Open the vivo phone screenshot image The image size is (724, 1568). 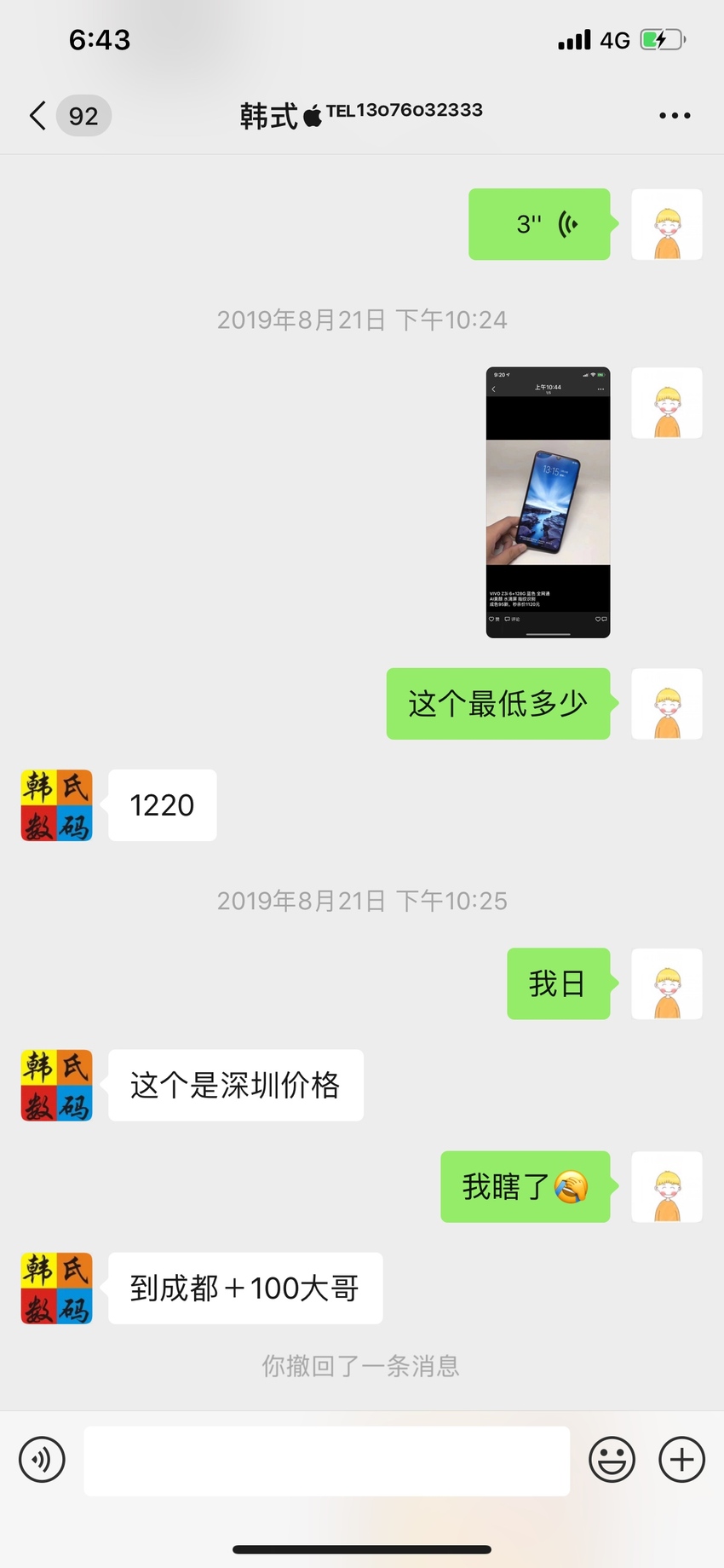(548, 503)
